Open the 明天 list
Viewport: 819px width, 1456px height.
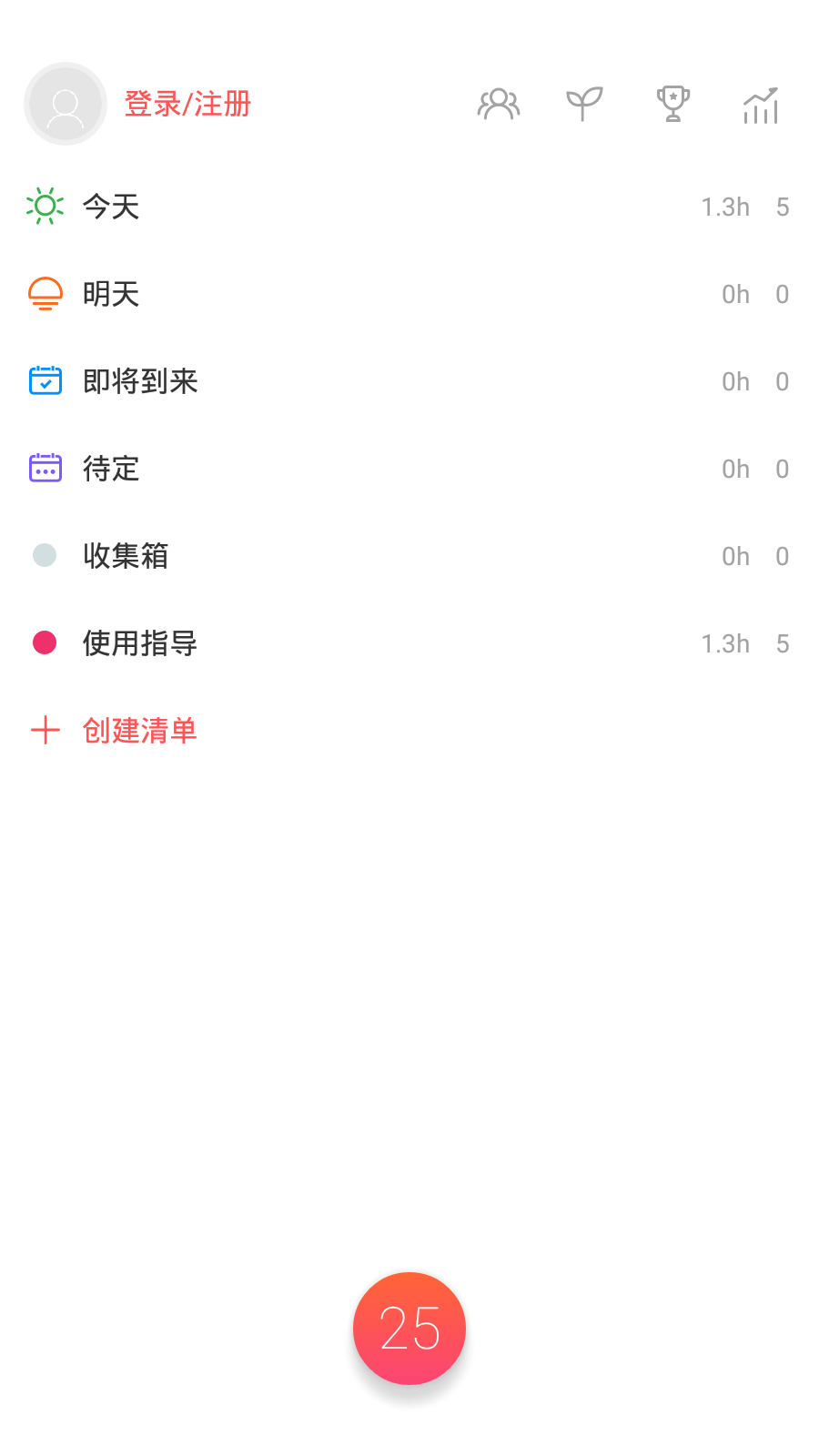pos(111,294)
